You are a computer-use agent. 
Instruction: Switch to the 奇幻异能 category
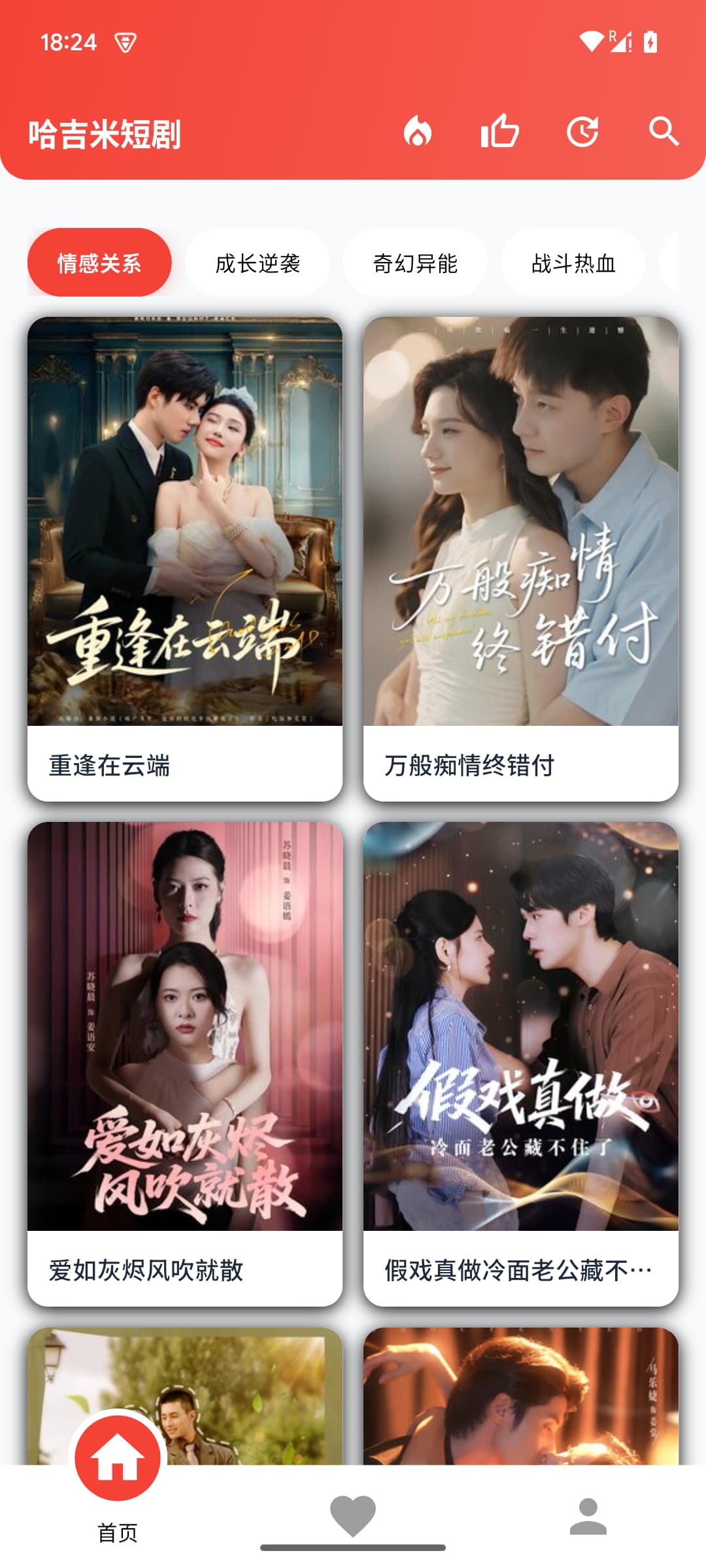[x=415, y=263]
